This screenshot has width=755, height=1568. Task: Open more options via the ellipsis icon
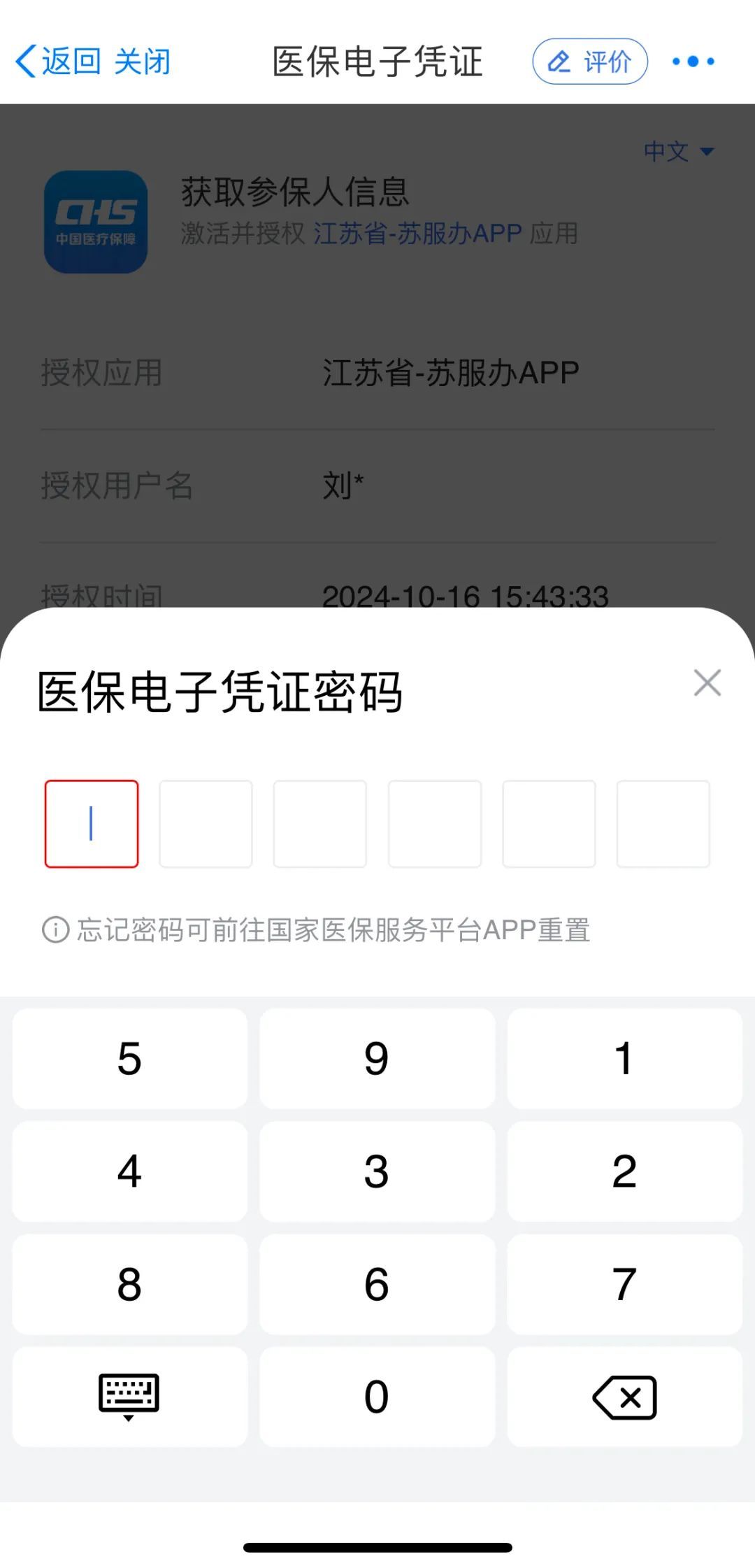click(x=692, y=62)
